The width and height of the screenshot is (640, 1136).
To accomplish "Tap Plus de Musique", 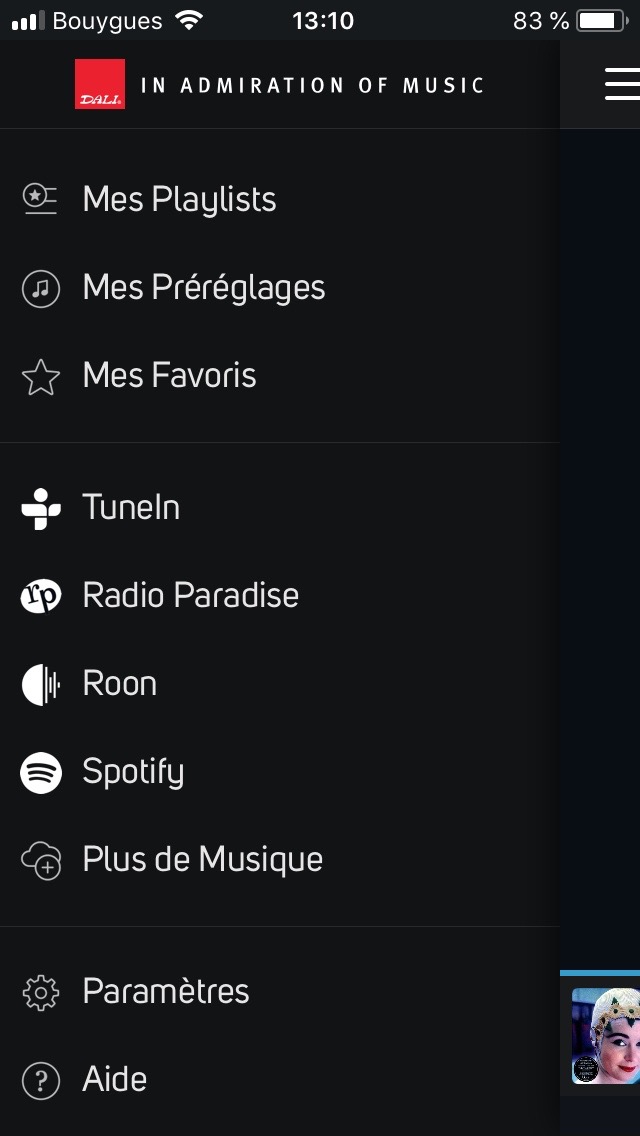I will [280, 860].
